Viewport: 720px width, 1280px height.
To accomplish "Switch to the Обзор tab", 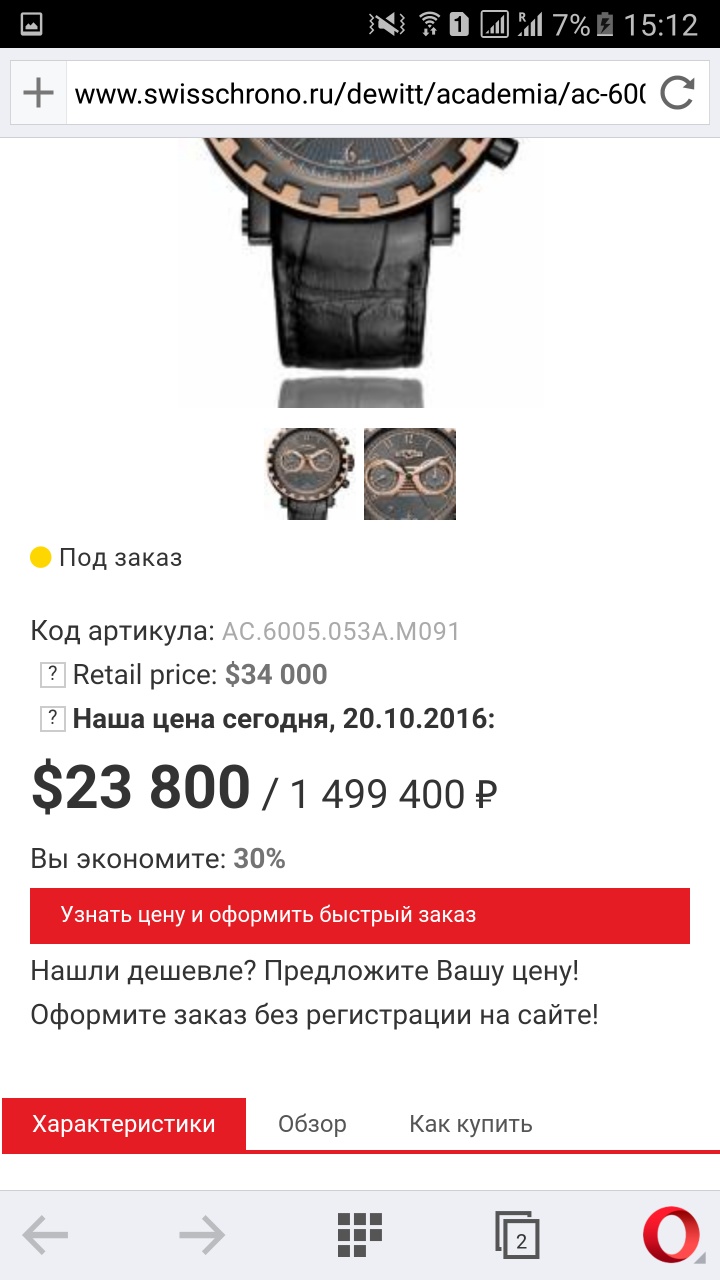I will [312, 1124].
